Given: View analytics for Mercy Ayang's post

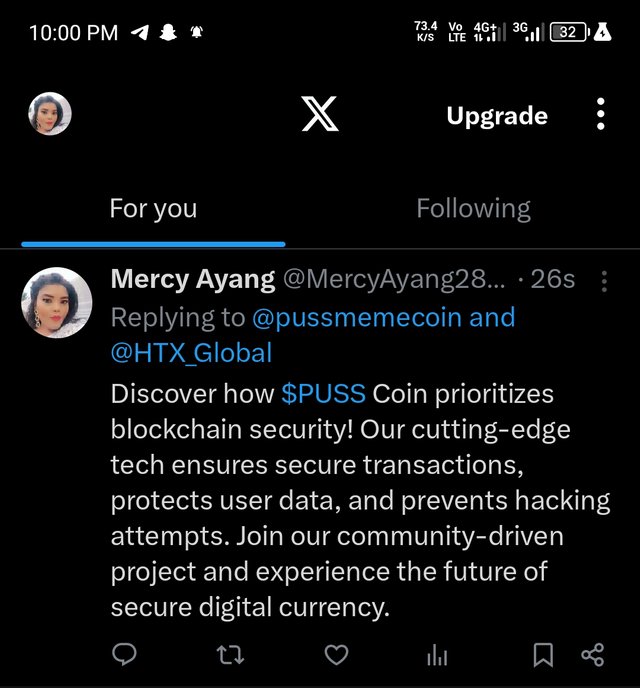Looking at the screenshot, I should tap(437, 655).
